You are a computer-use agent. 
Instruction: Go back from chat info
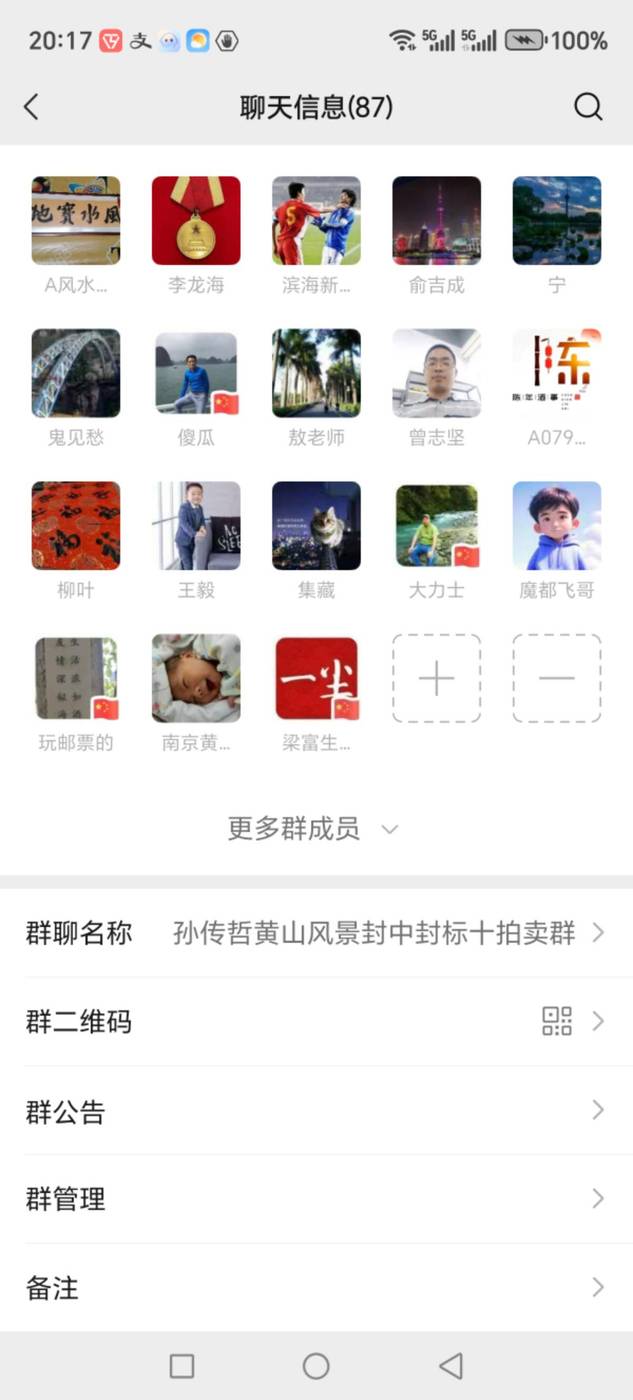32,107
